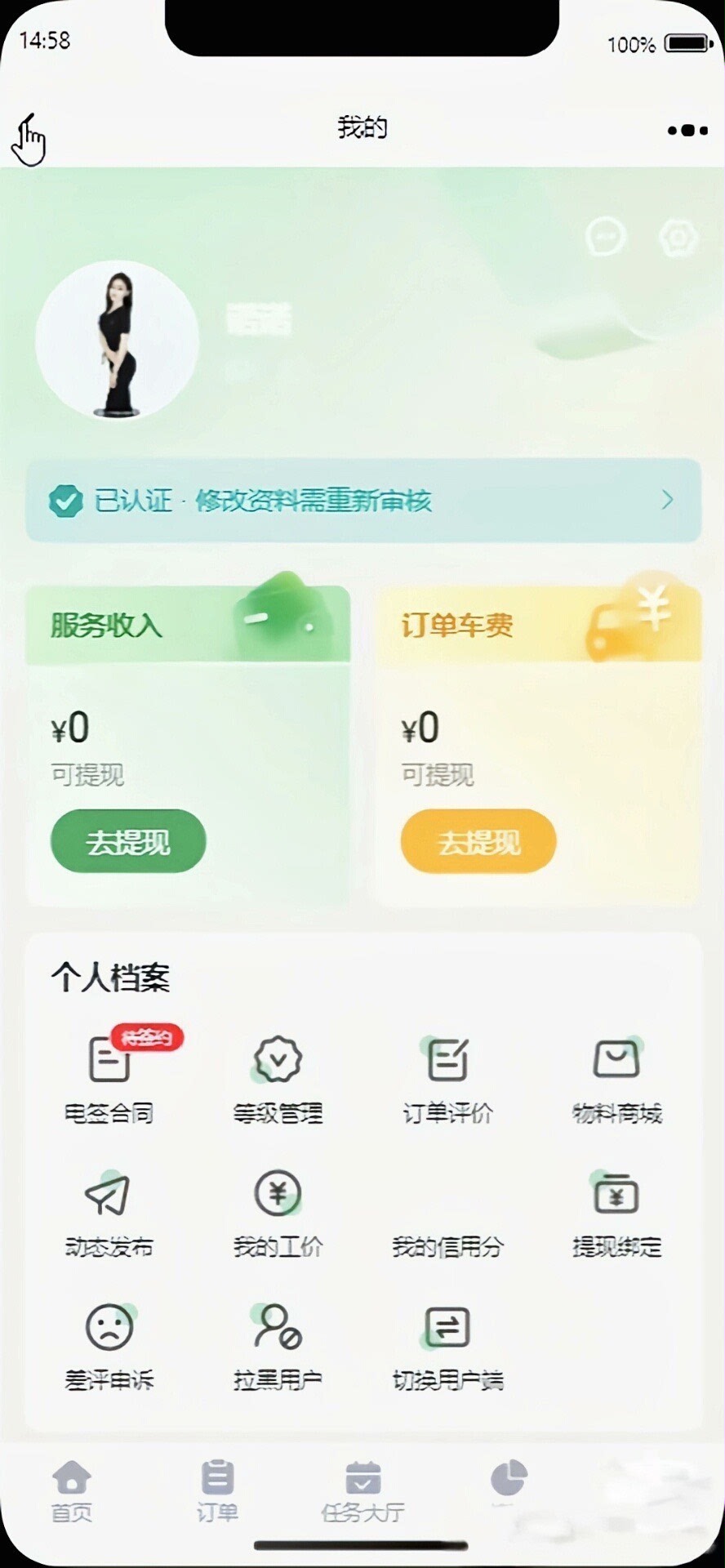Viewport: 725px width, 1568px height.
Task: Open the three-dot overflow menu
Action: 687,130
